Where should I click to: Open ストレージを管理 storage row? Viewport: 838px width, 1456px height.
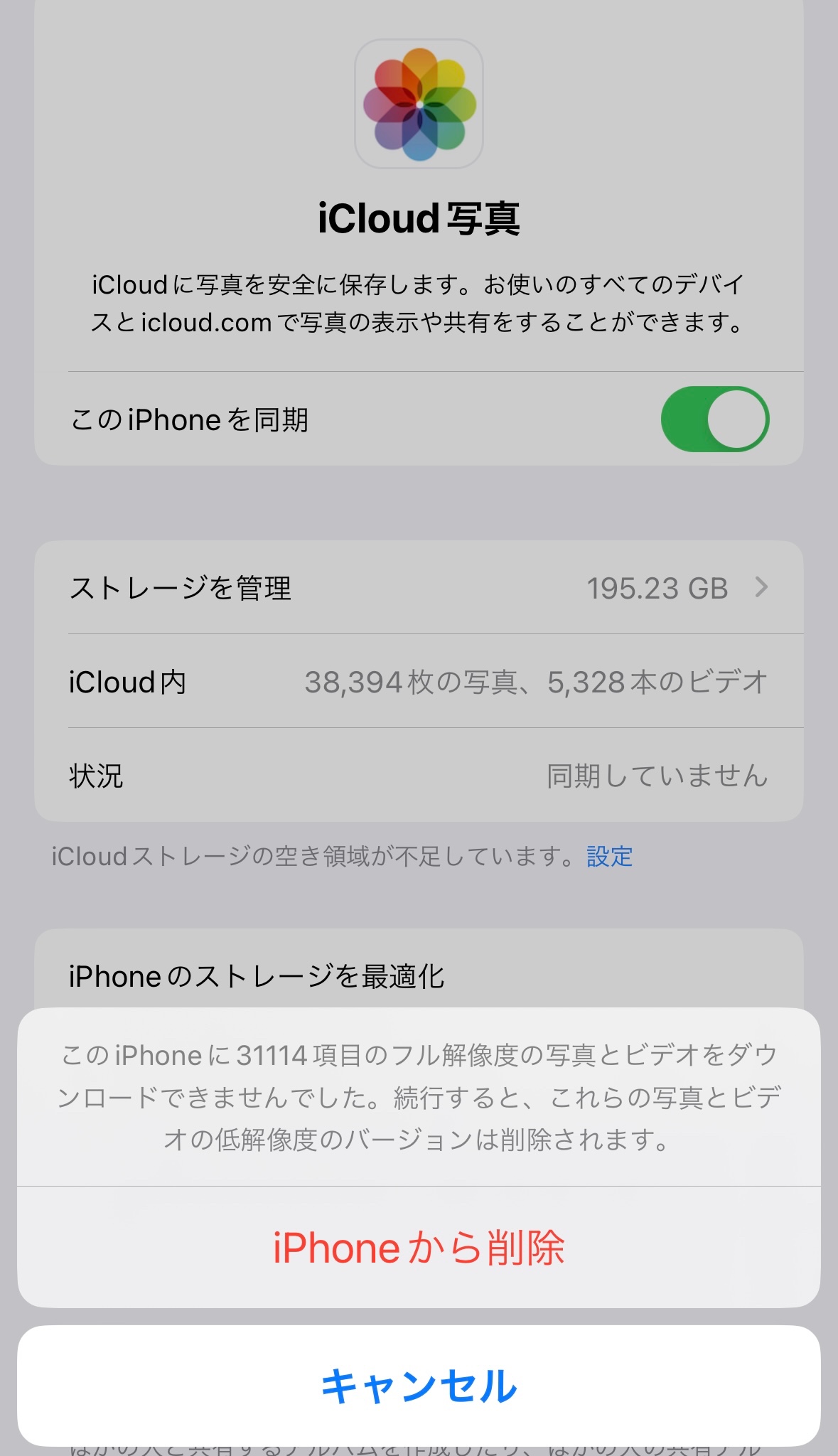pos(419,588)
